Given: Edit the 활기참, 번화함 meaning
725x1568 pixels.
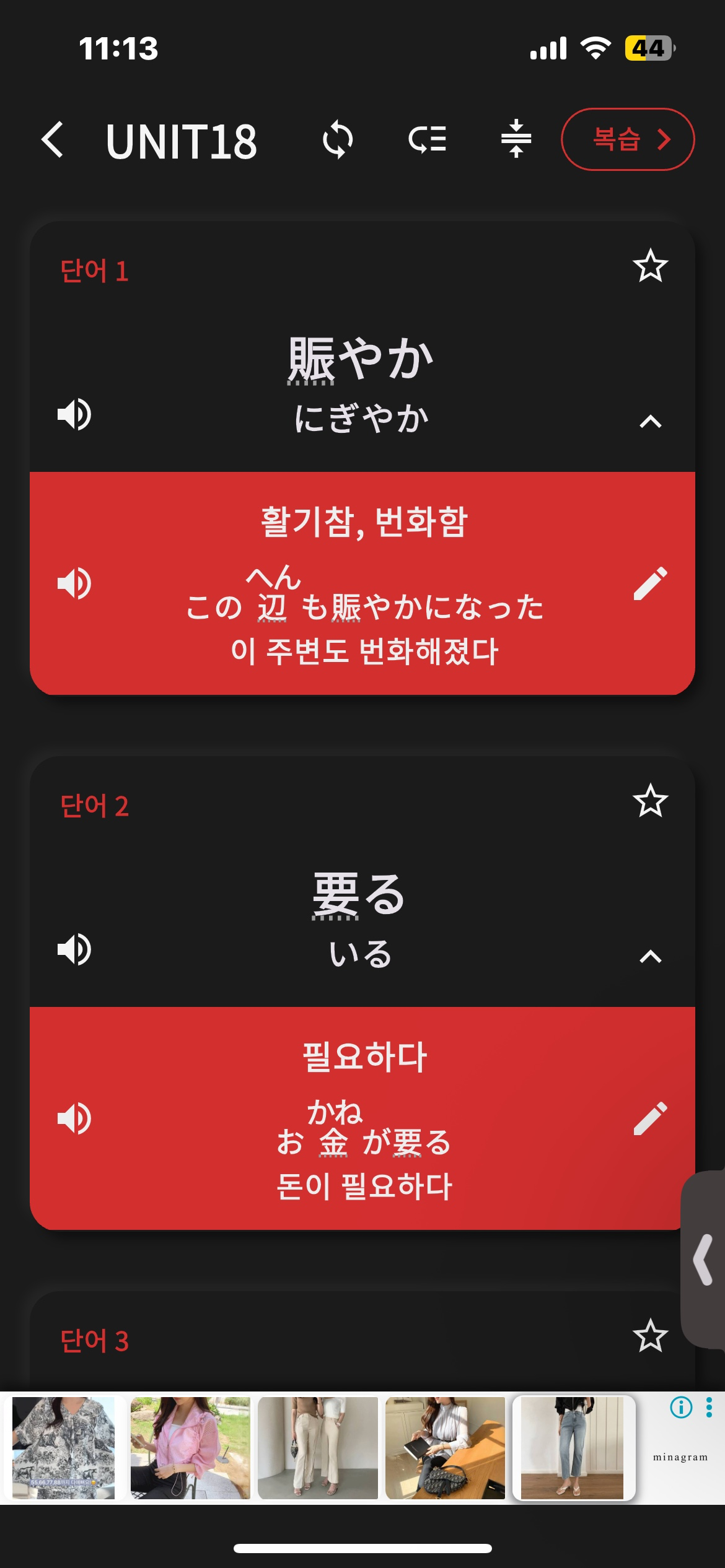Looking at the screenshot, I should 650,583.
